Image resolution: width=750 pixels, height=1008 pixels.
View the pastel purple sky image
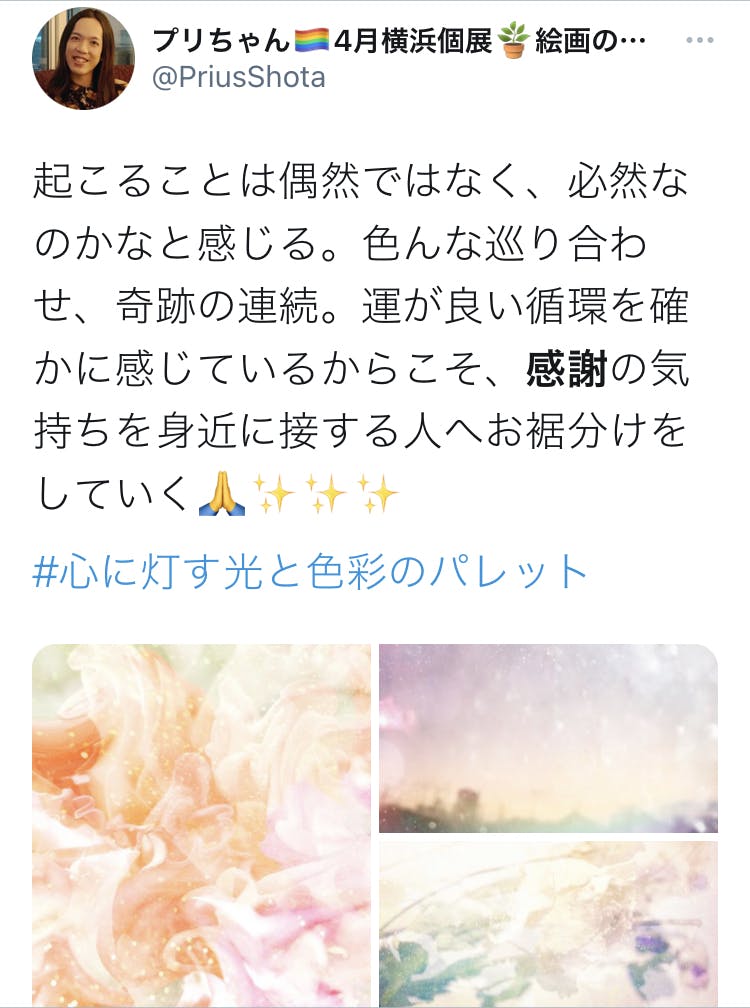(548, 738)
